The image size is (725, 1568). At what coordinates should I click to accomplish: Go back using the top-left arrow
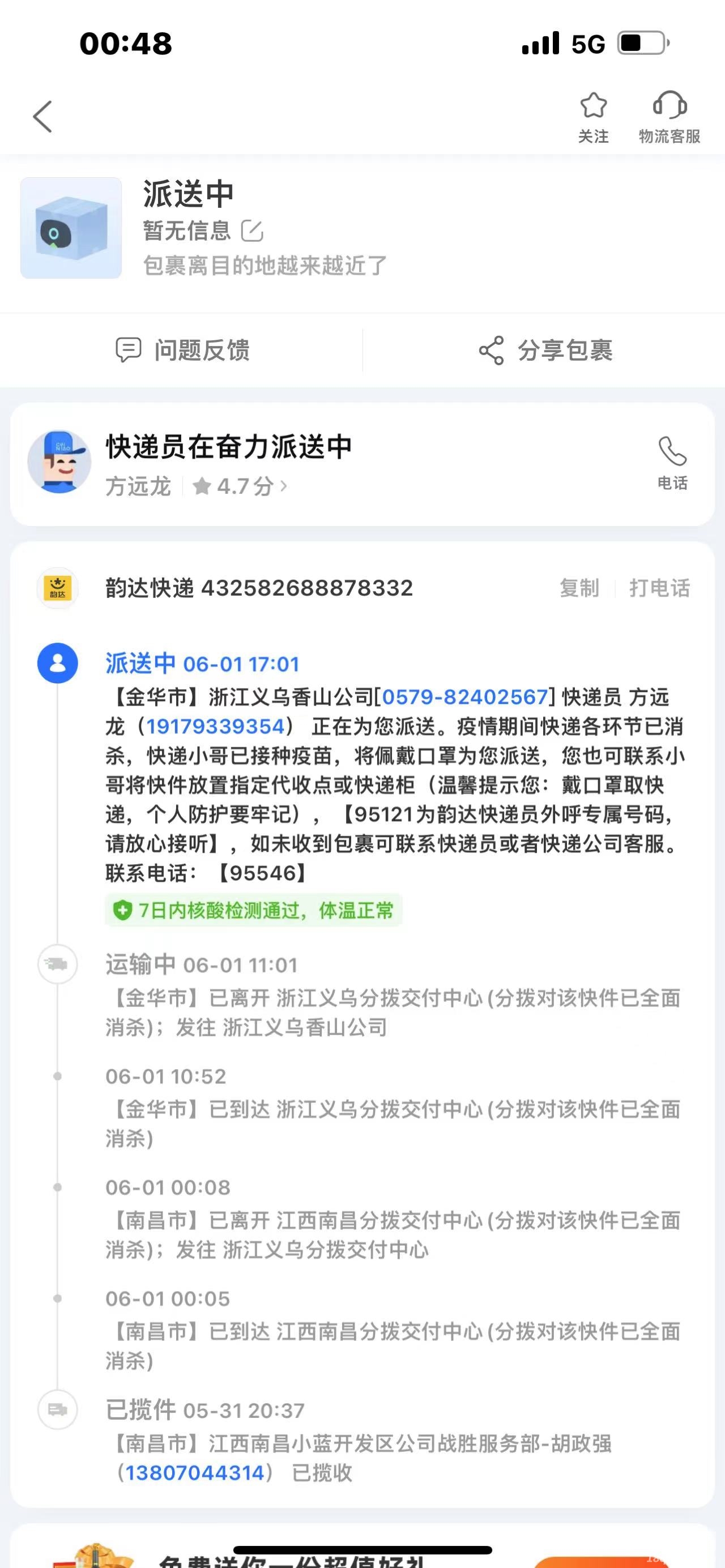point(42,116)
